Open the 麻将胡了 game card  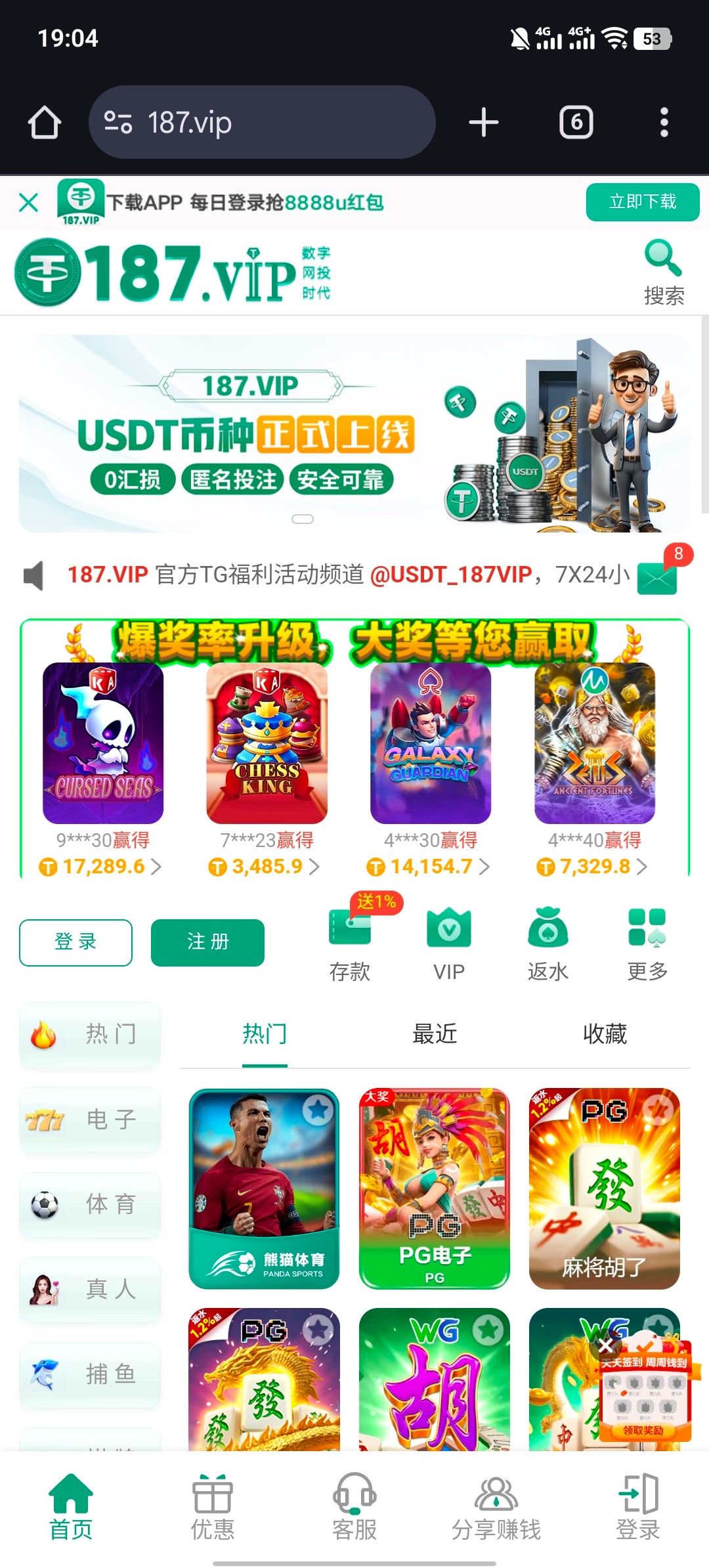(604, 1188)
